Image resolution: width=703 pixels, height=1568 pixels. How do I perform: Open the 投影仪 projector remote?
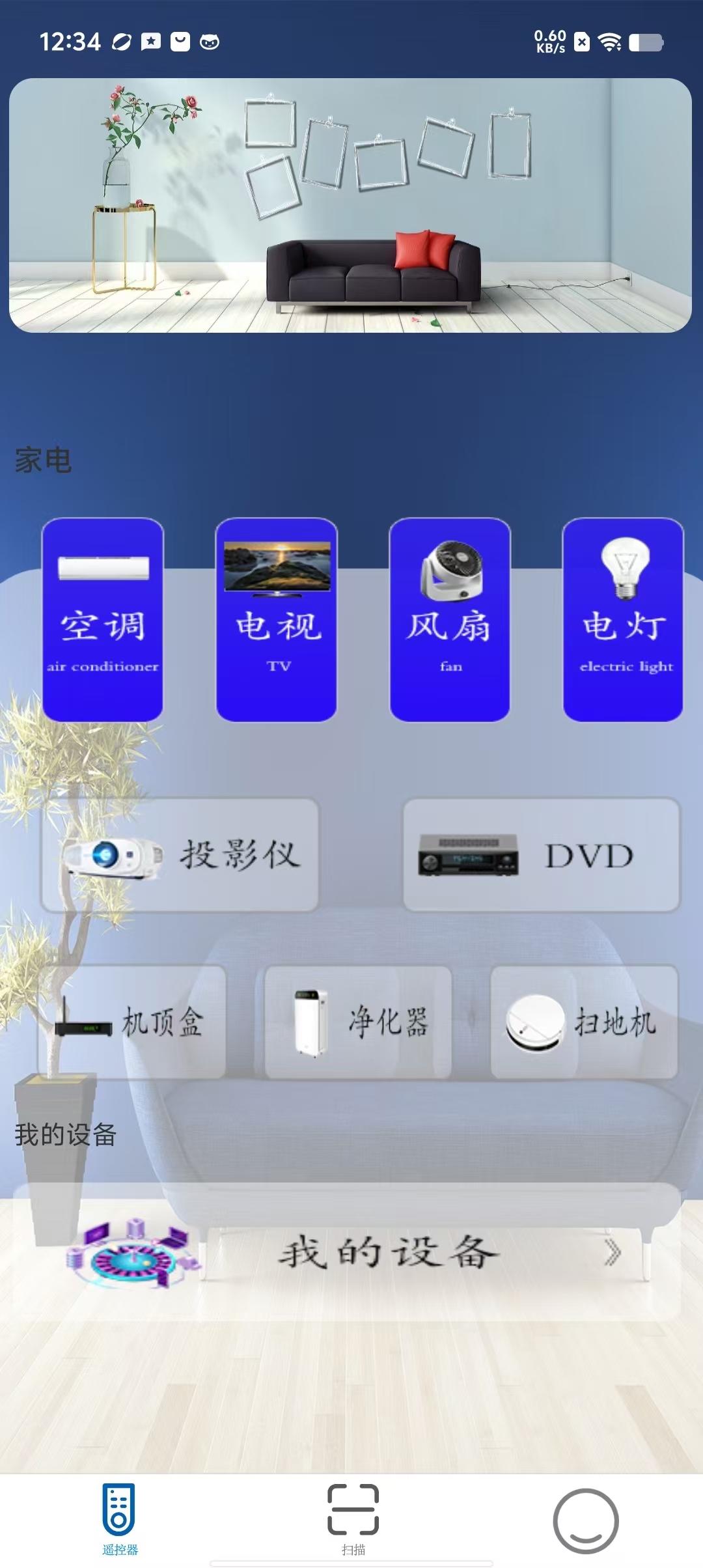tap(180, 854)
